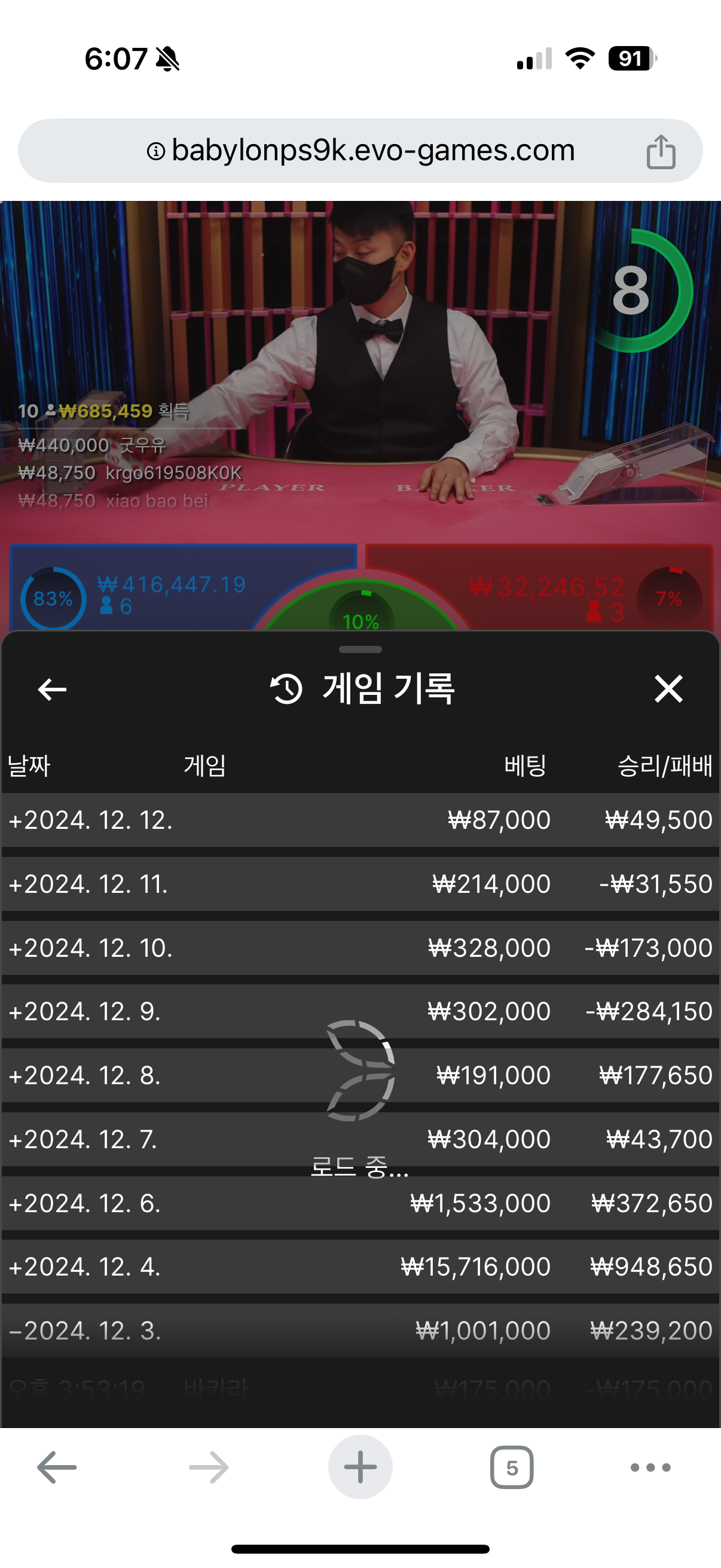
Task: Open the browser's more options menu
Action: (x=650, y=1467)
